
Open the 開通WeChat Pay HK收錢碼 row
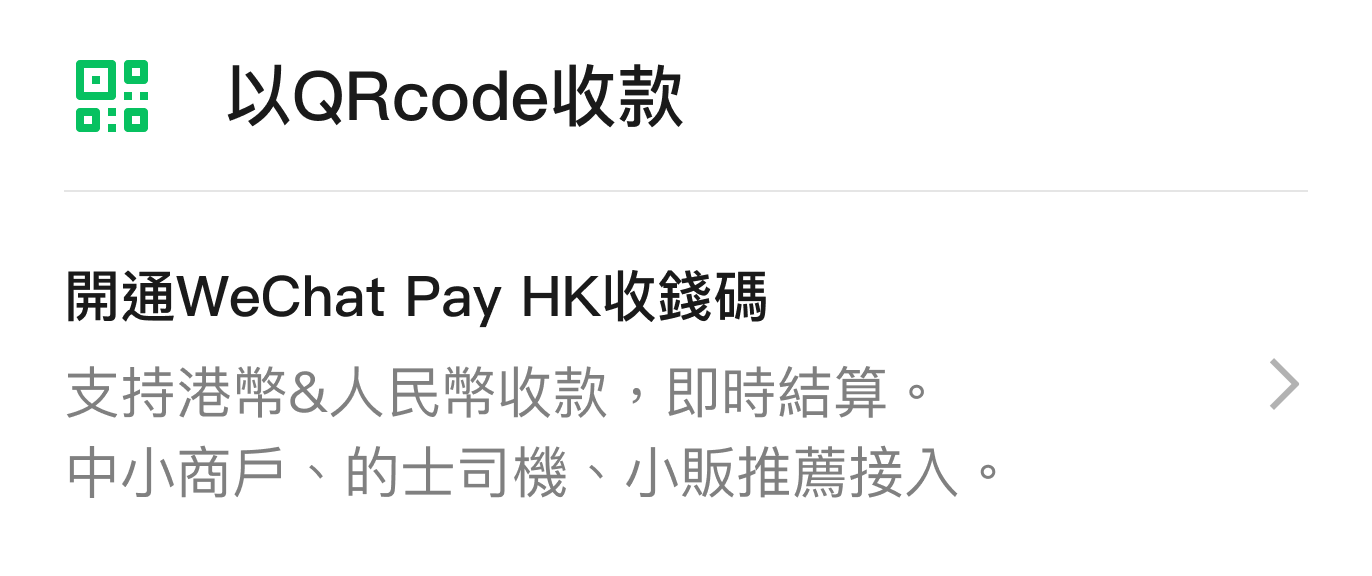tap(686, 385)
